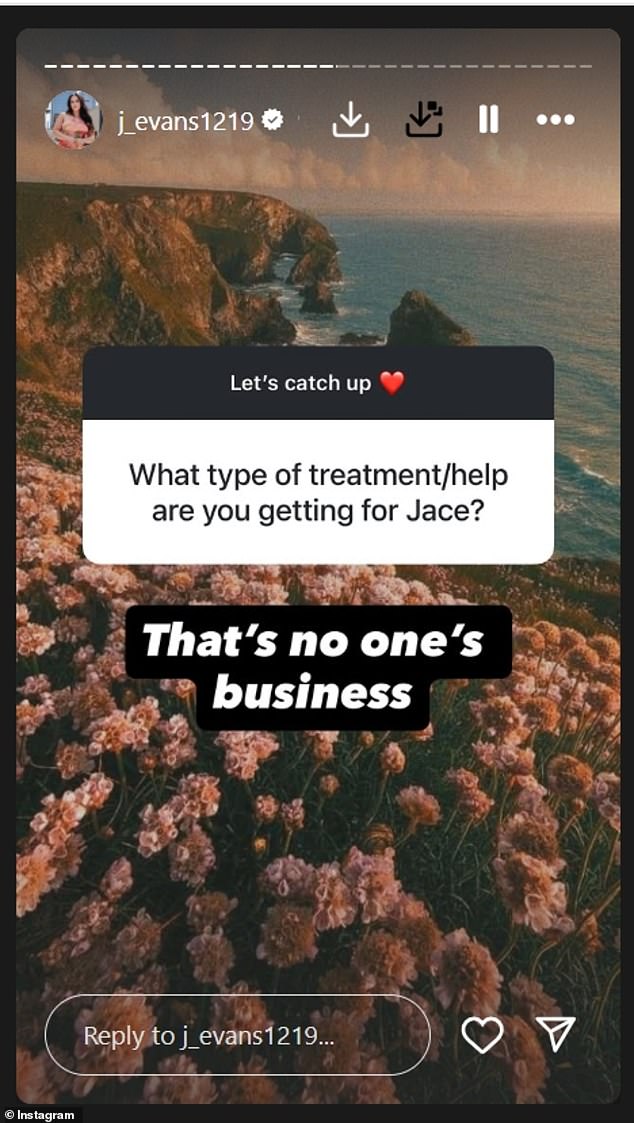Screen dimensions: 634x1123
Task: Open the three-dot more options menu
Action: tap(555, 120)
